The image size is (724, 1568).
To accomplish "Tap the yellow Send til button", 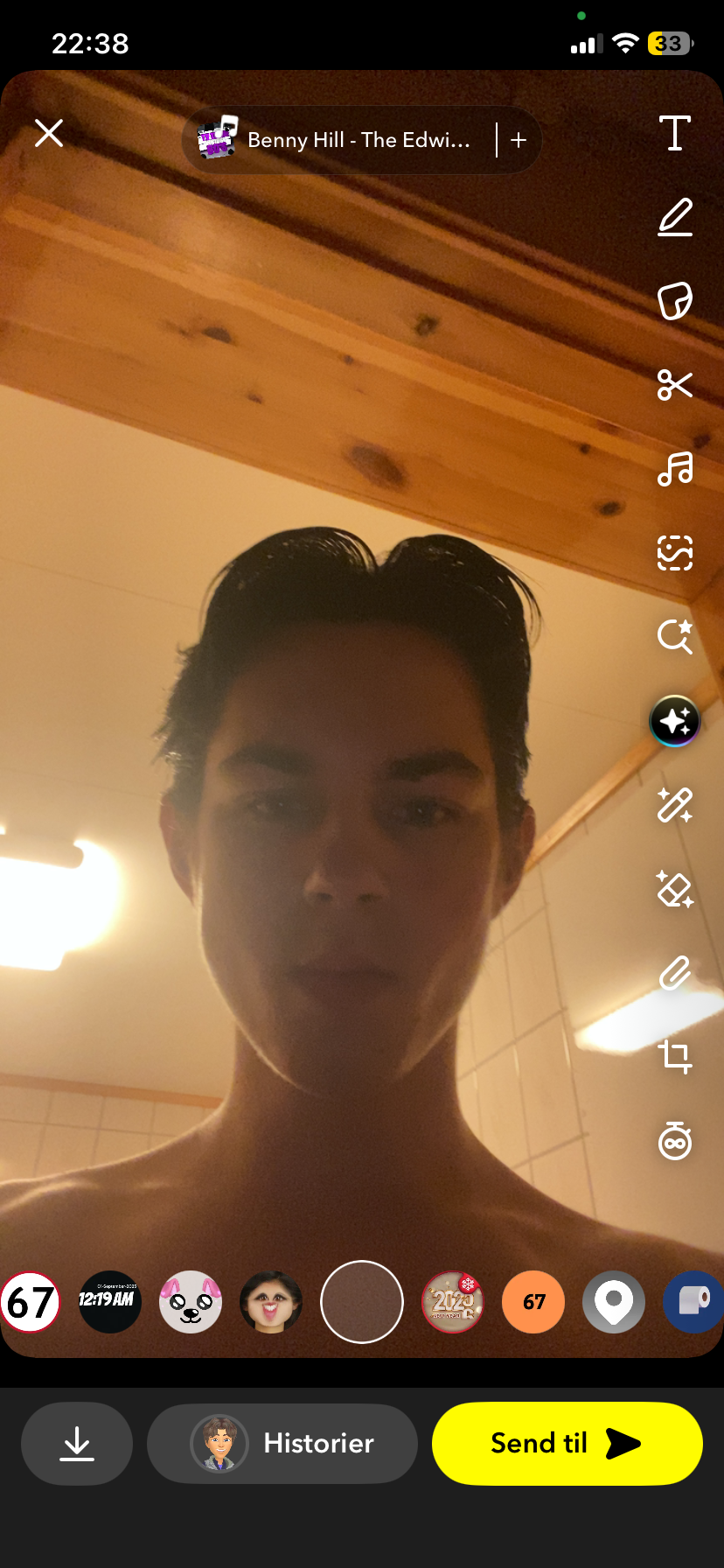I will [x=567, y=1443].
